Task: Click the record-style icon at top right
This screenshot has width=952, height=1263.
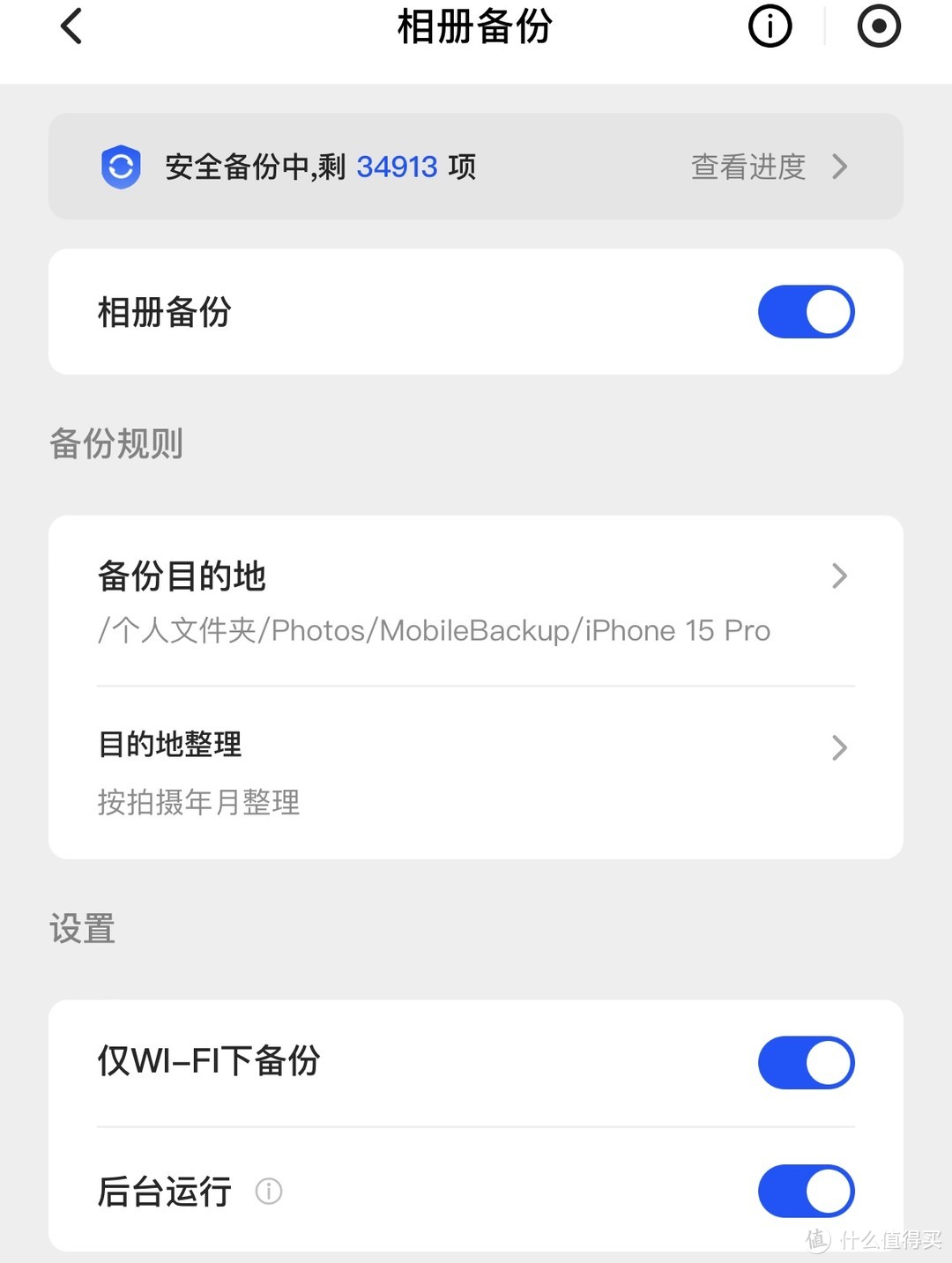Action: tap(878, 26)
